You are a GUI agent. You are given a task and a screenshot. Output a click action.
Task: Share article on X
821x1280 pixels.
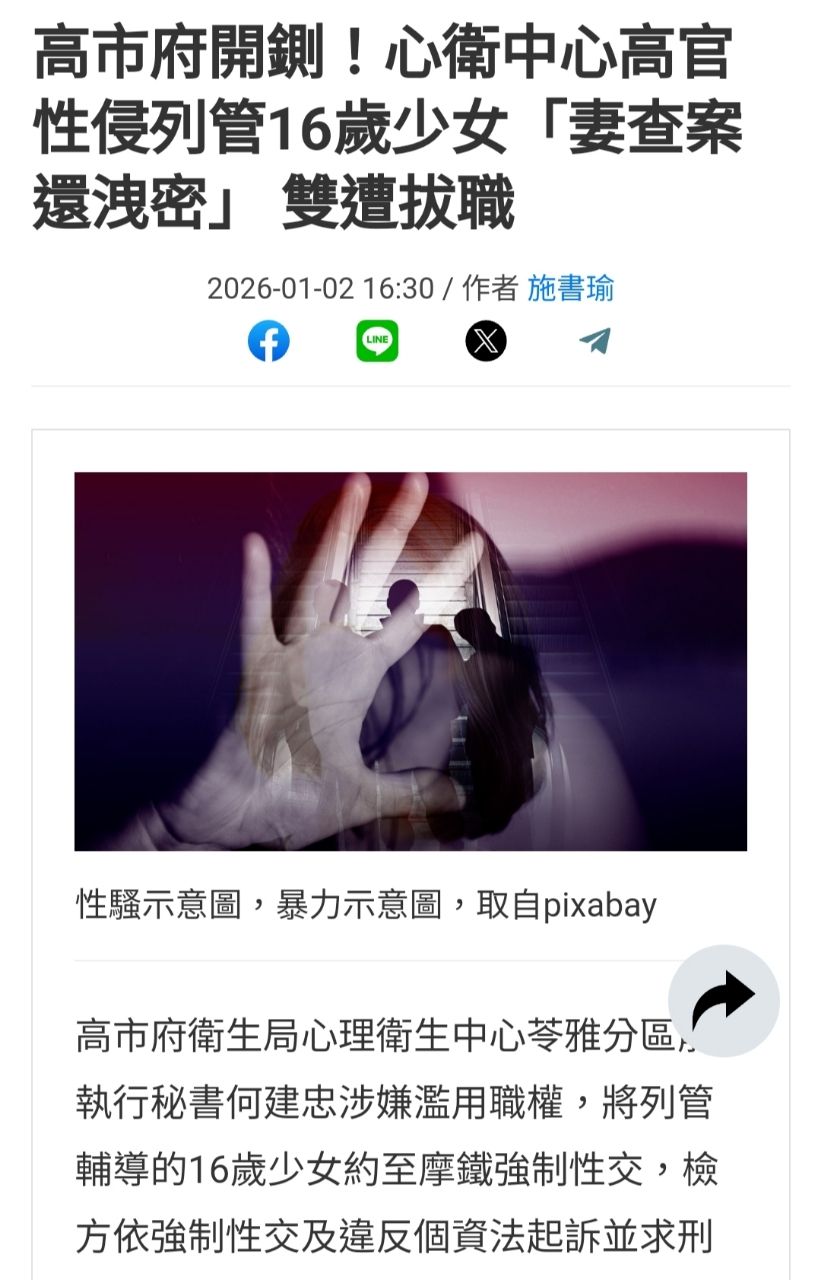(486, 342)
